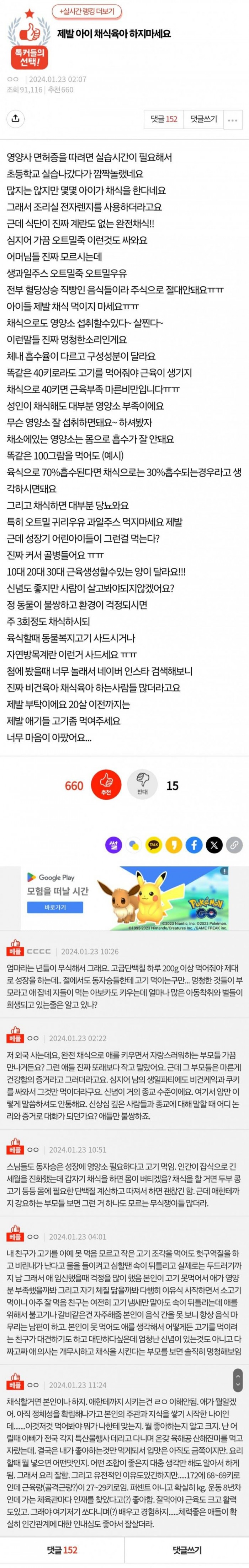Share the post to X
The width and height of the screenshot is (249, 1568).
214,844
